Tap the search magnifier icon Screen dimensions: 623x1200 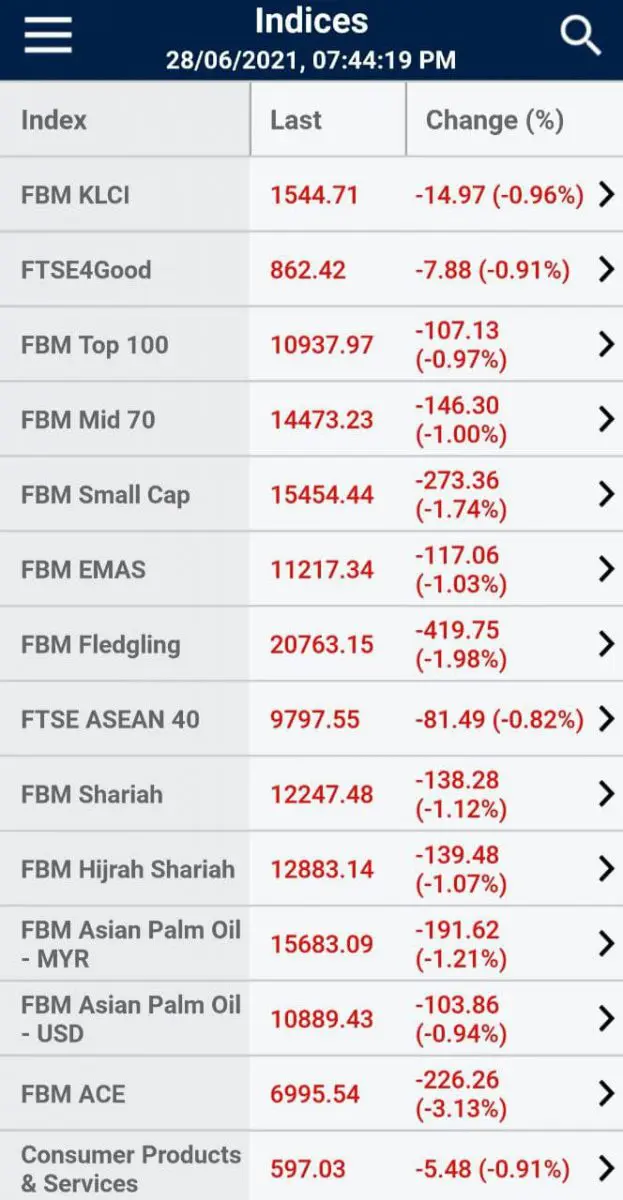pos(581,36)
